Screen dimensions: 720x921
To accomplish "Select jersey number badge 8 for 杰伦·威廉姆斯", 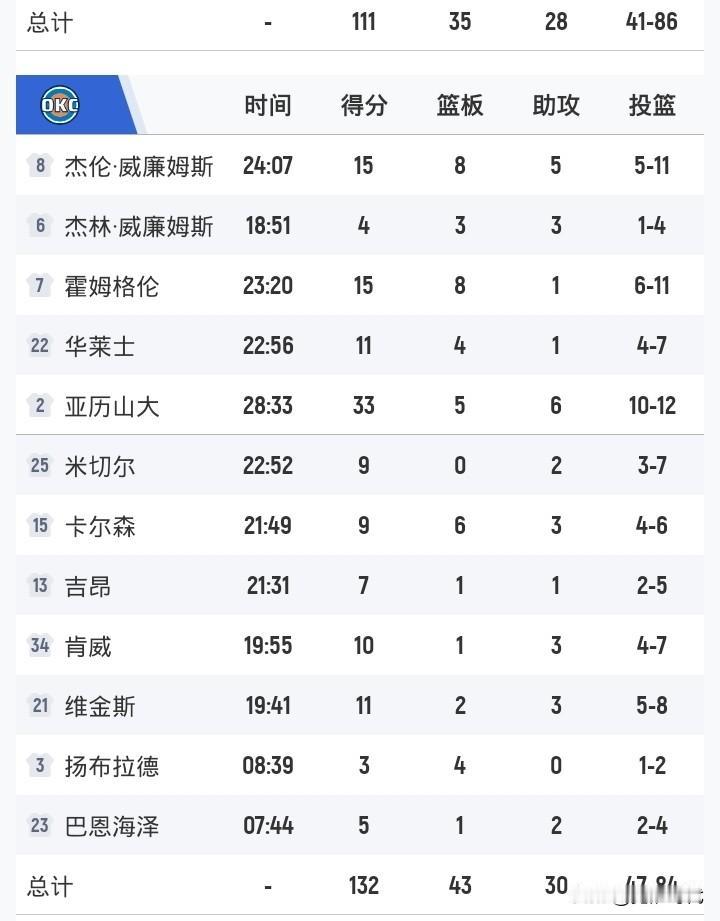I will 40,165.
